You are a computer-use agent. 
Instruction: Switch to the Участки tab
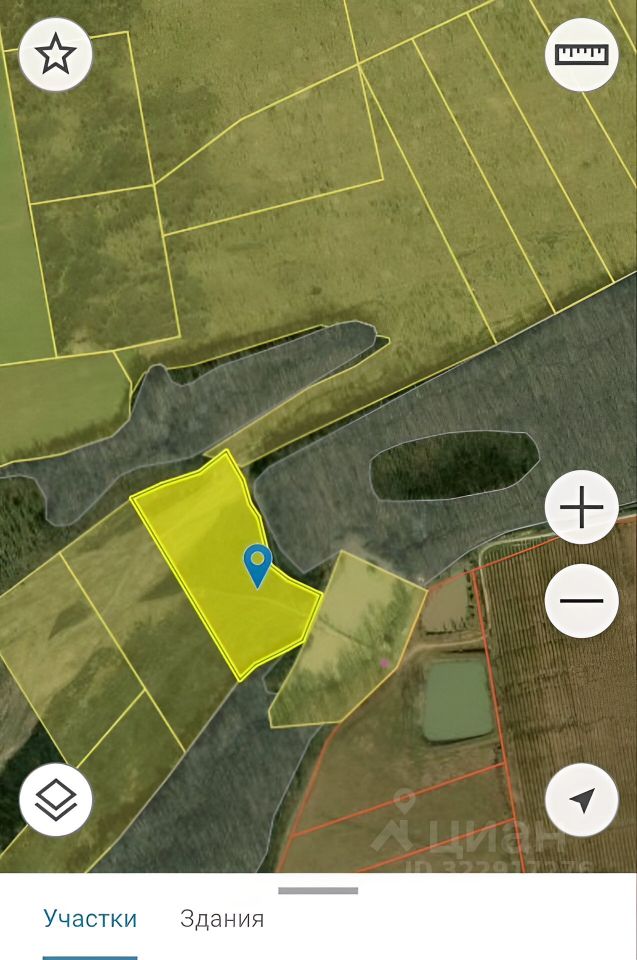(90, 919)
